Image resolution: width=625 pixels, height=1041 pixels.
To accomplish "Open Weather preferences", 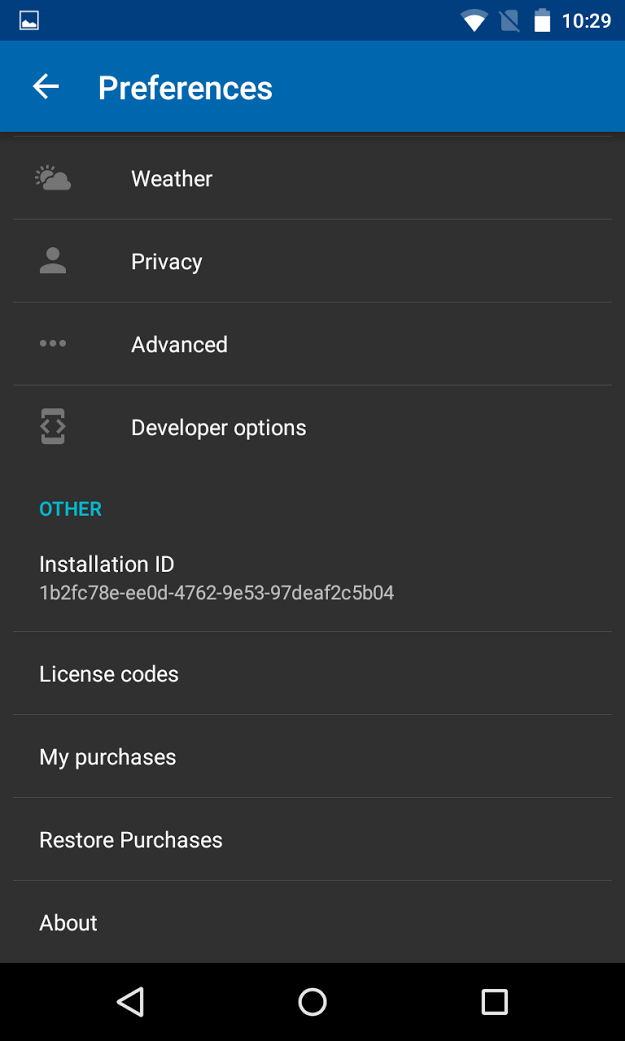I will pos(172,179).
